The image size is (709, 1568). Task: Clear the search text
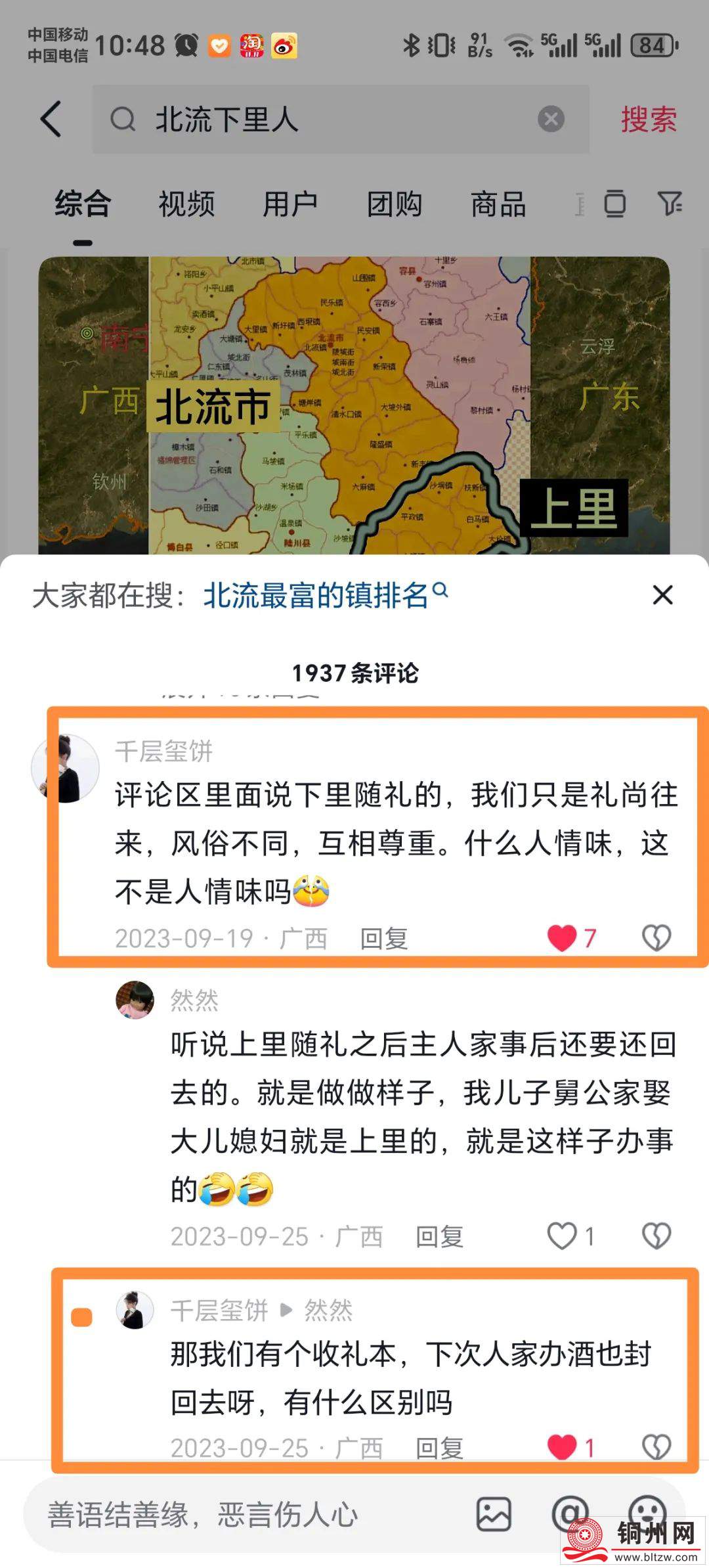(551, 120)
